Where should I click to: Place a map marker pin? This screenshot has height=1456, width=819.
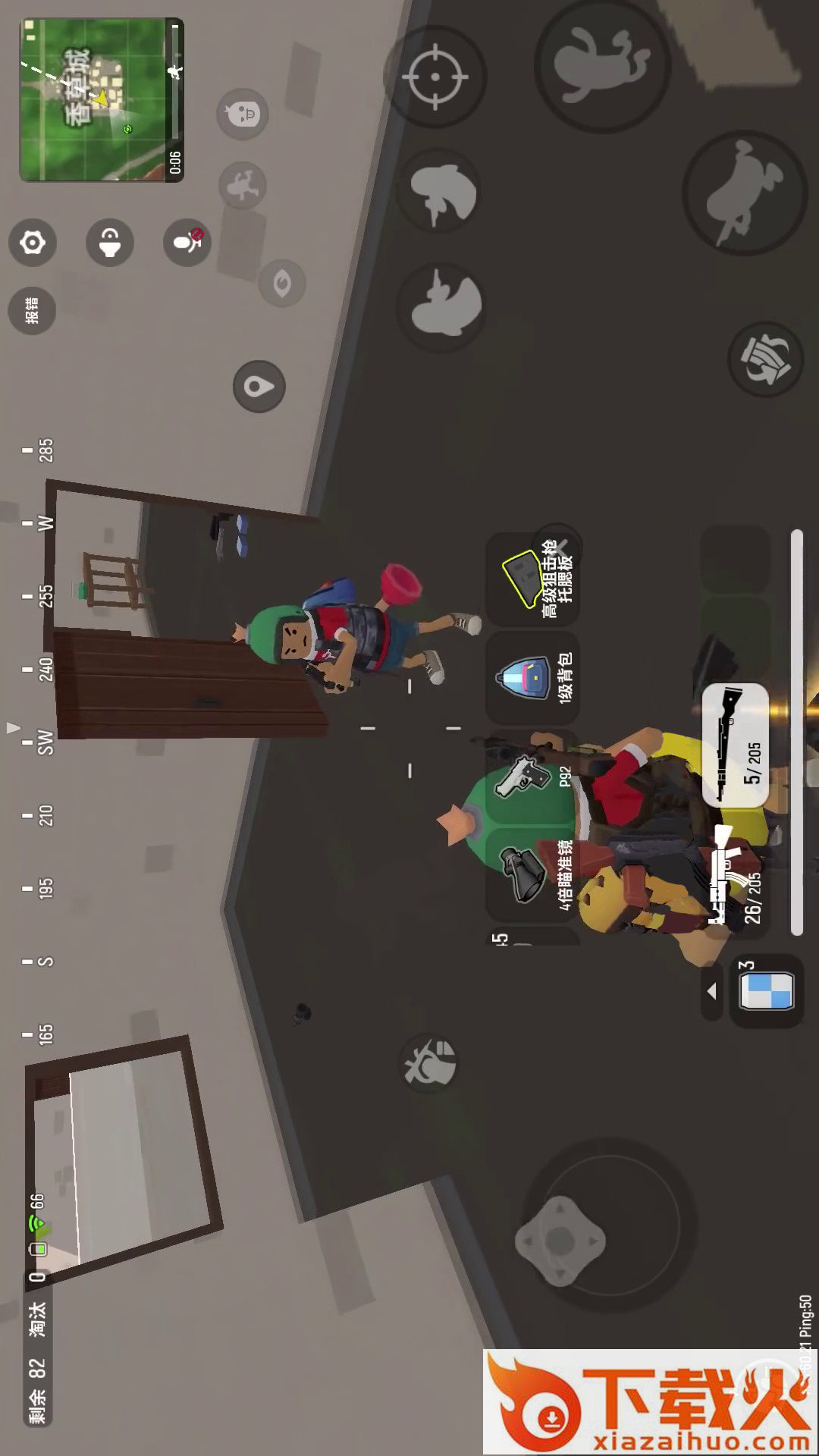(x=259, y=387)
